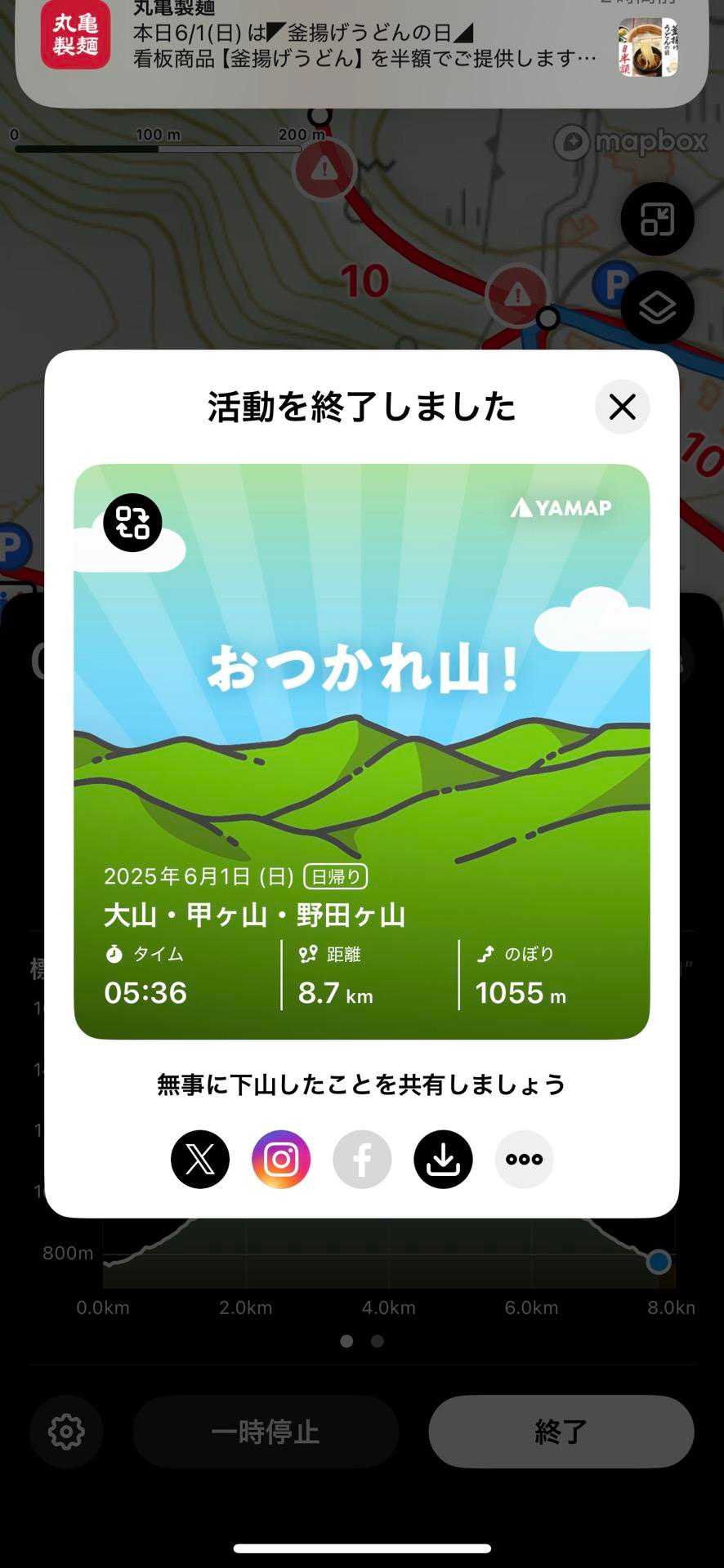Share the activity to Instagram

point(281,1159)
